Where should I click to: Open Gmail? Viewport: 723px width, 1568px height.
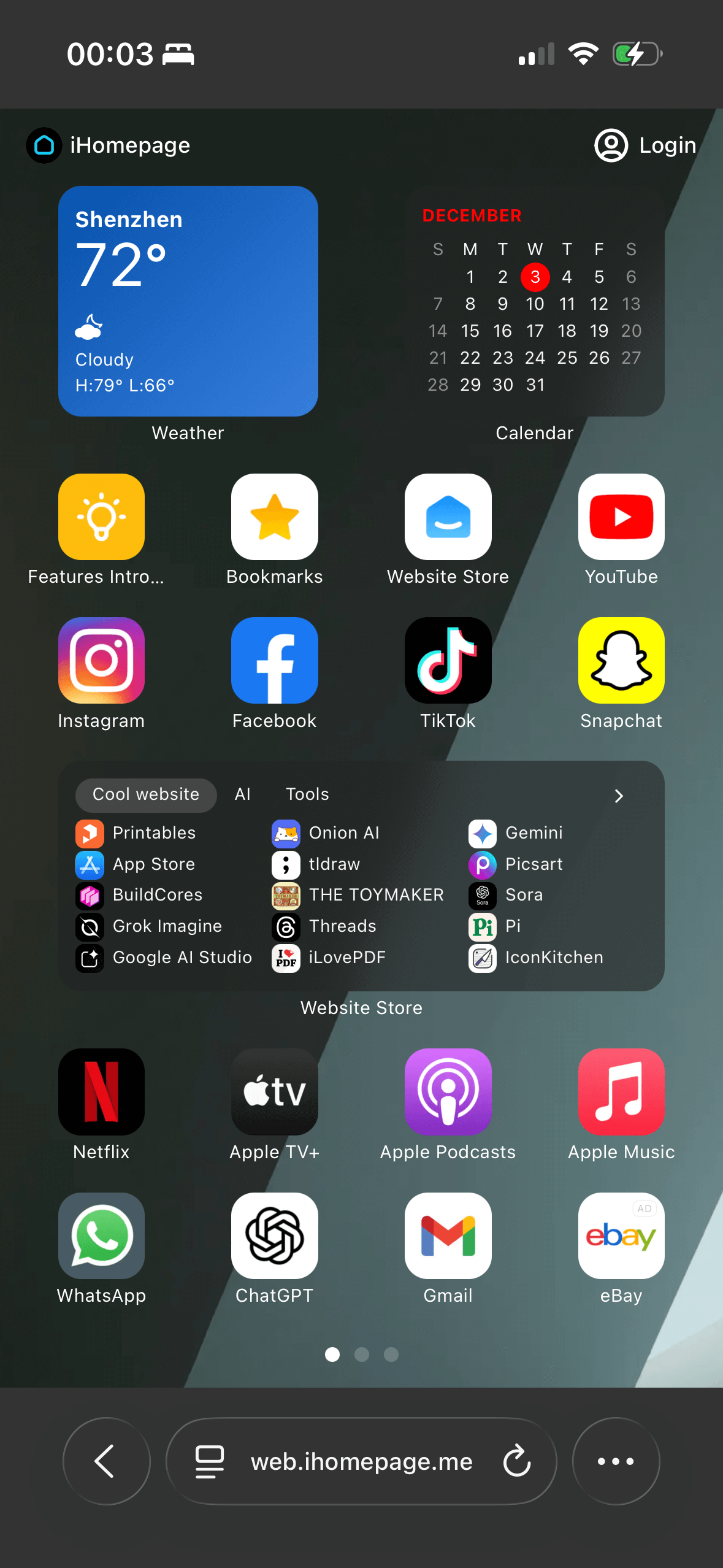448,1236
